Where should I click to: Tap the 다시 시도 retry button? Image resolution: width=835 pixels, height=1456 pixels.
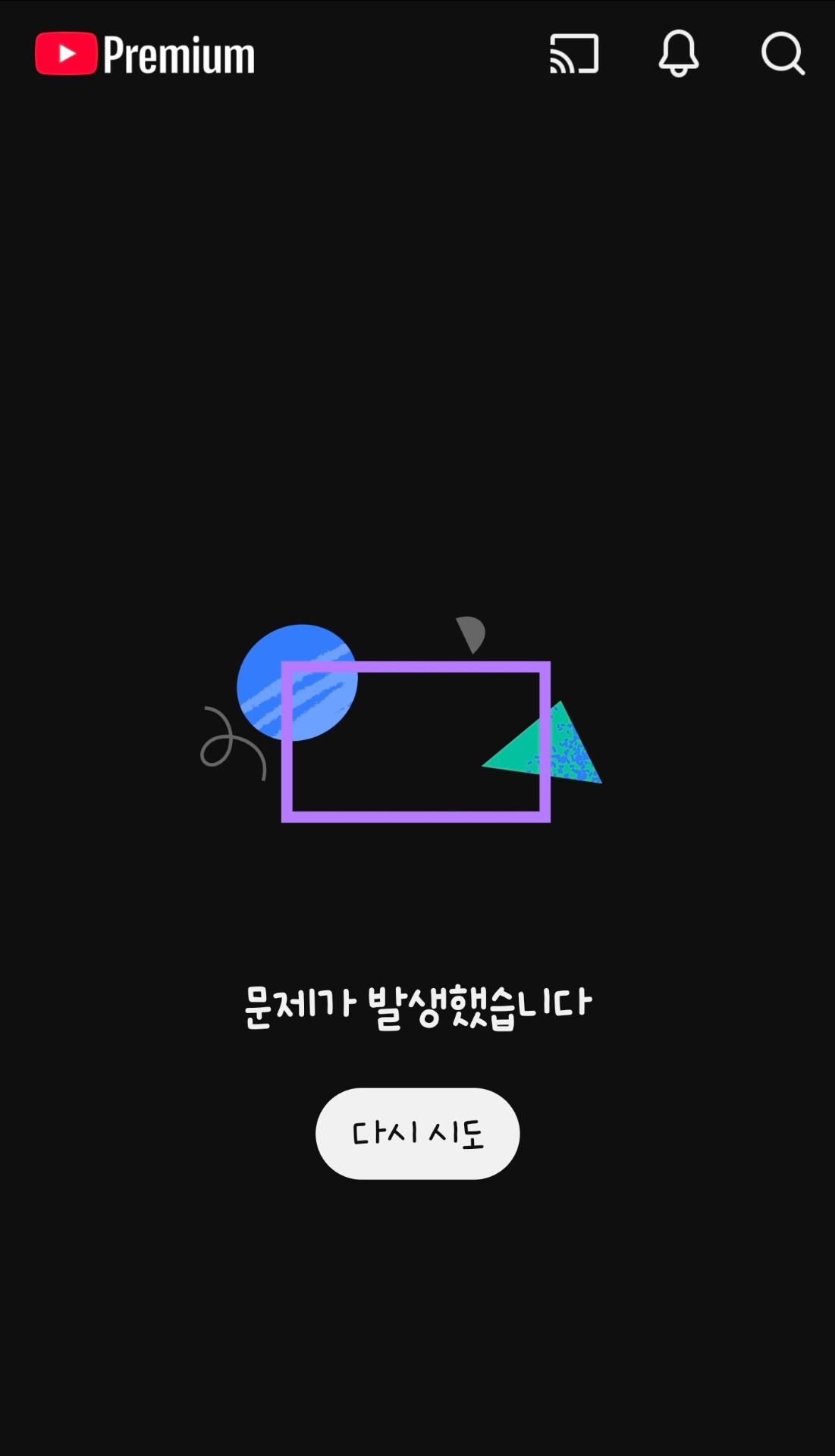pyautogui.click(x=417, y=1133)
